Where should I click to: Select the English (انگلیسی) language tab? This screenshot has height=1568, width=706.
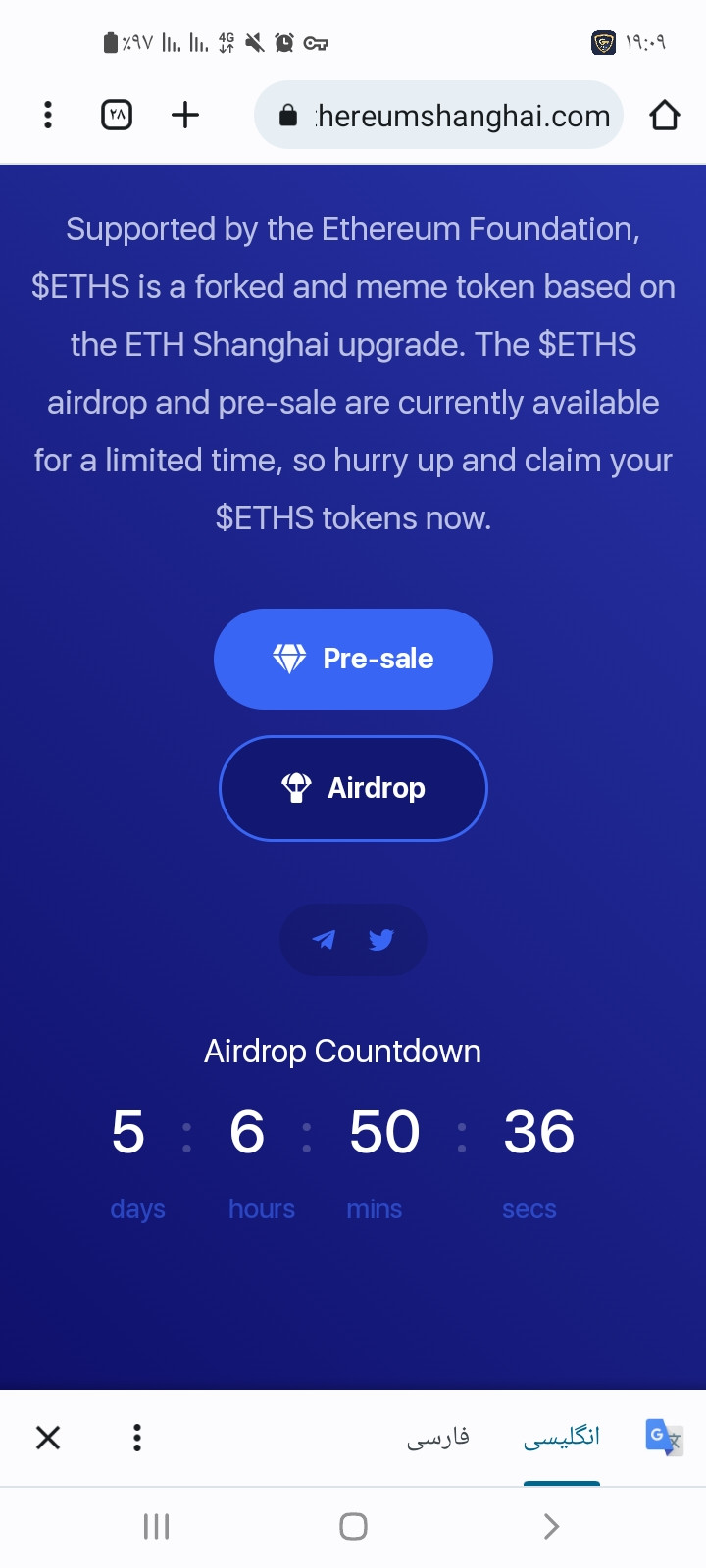[x=562, y=1438]
